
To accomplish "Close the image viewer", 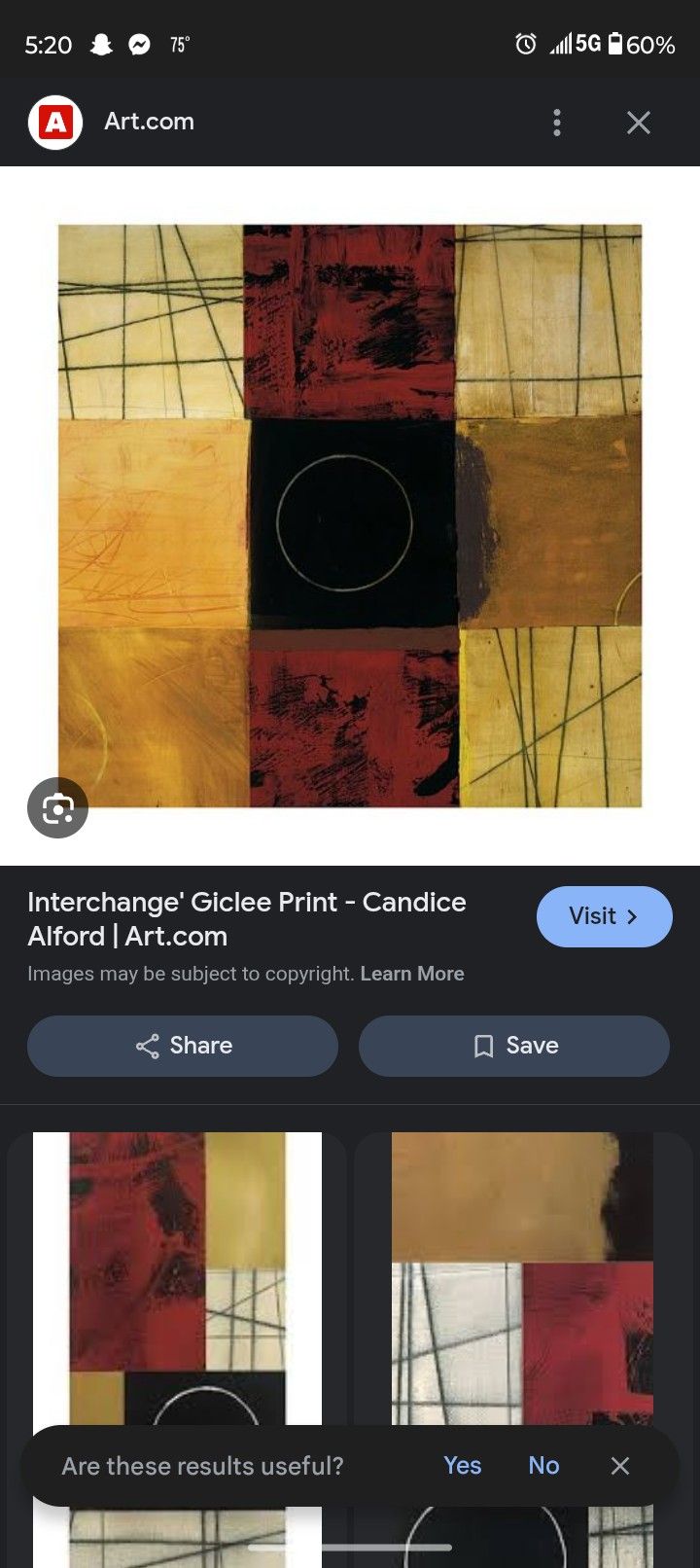I will [x=638, y=123].
